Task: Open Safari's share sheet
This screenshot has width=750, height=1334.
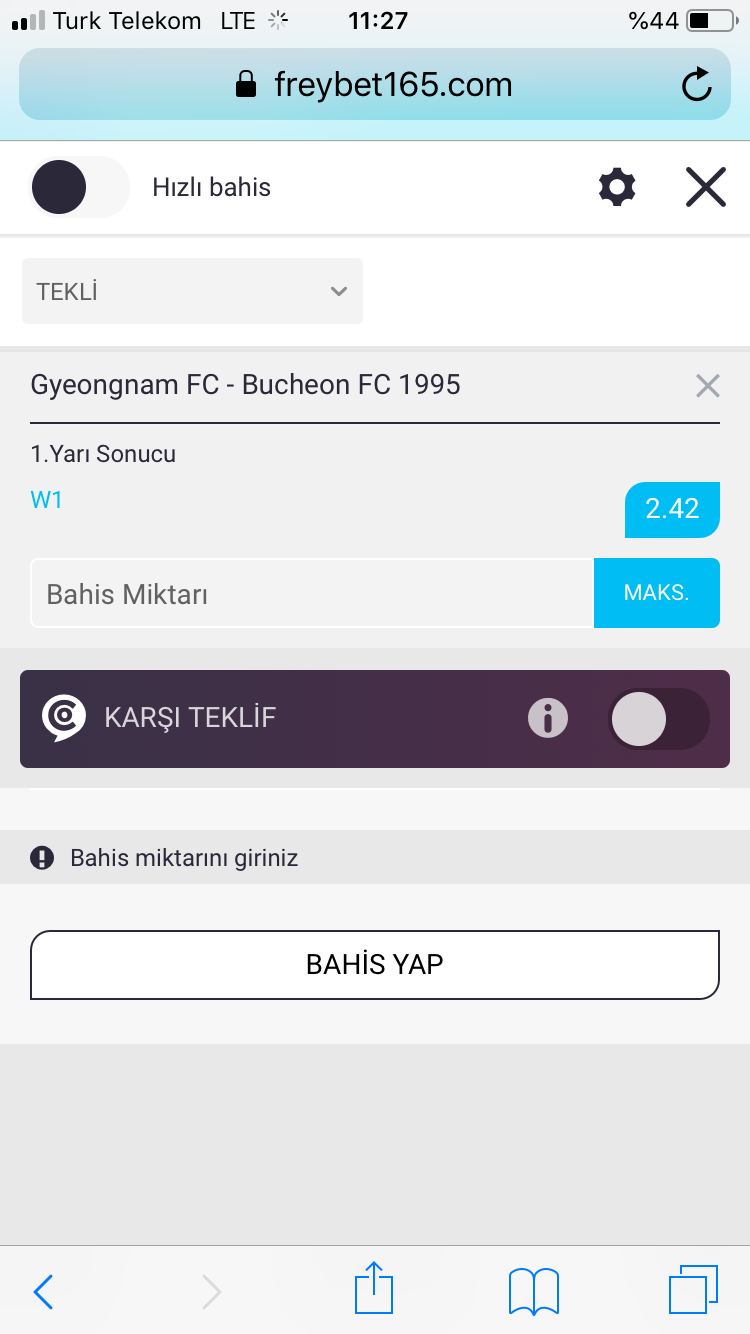Action: coord(374,1288)
